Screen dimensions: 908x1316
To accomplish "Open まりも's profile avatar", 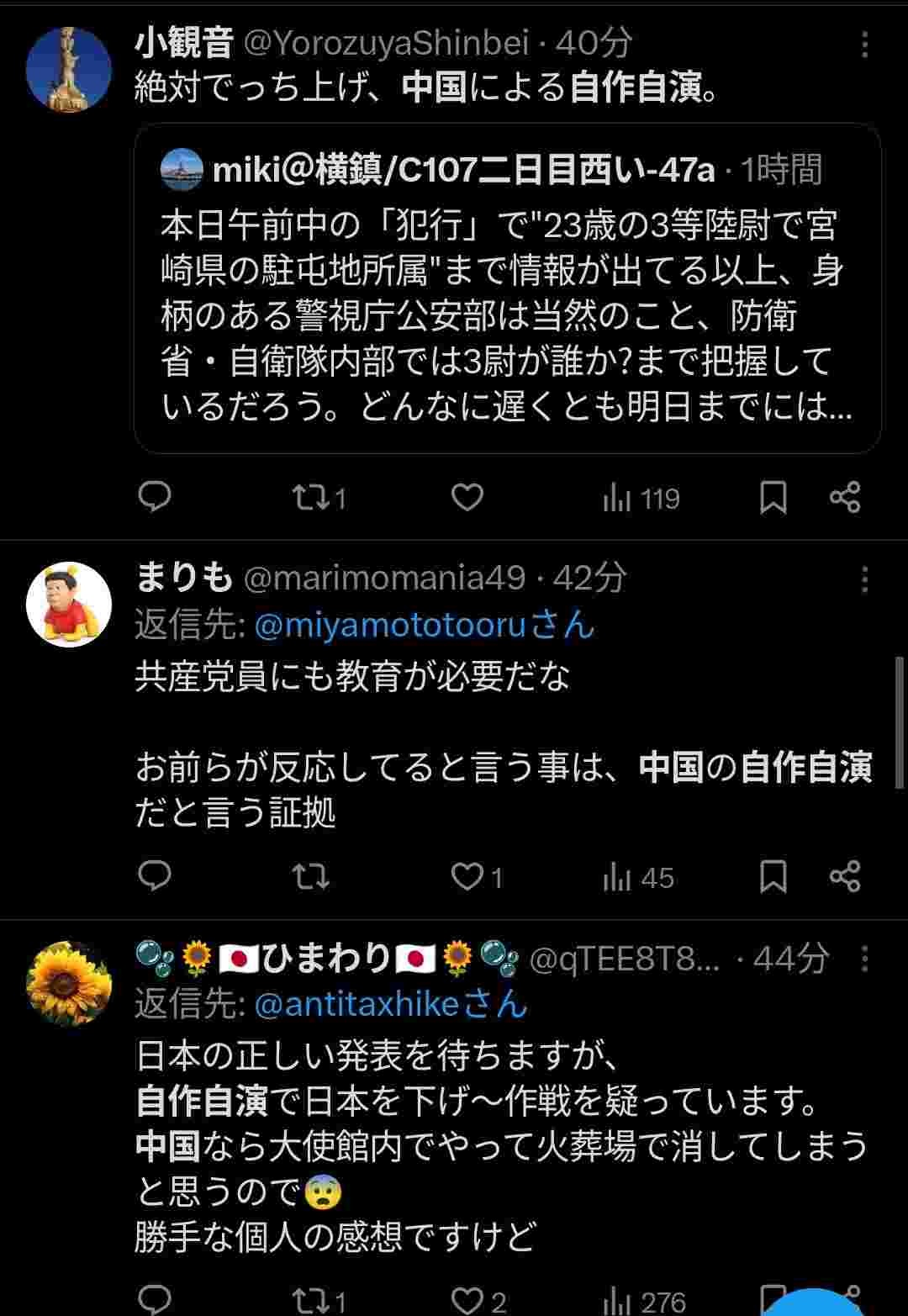I will (x=69, y=604).
